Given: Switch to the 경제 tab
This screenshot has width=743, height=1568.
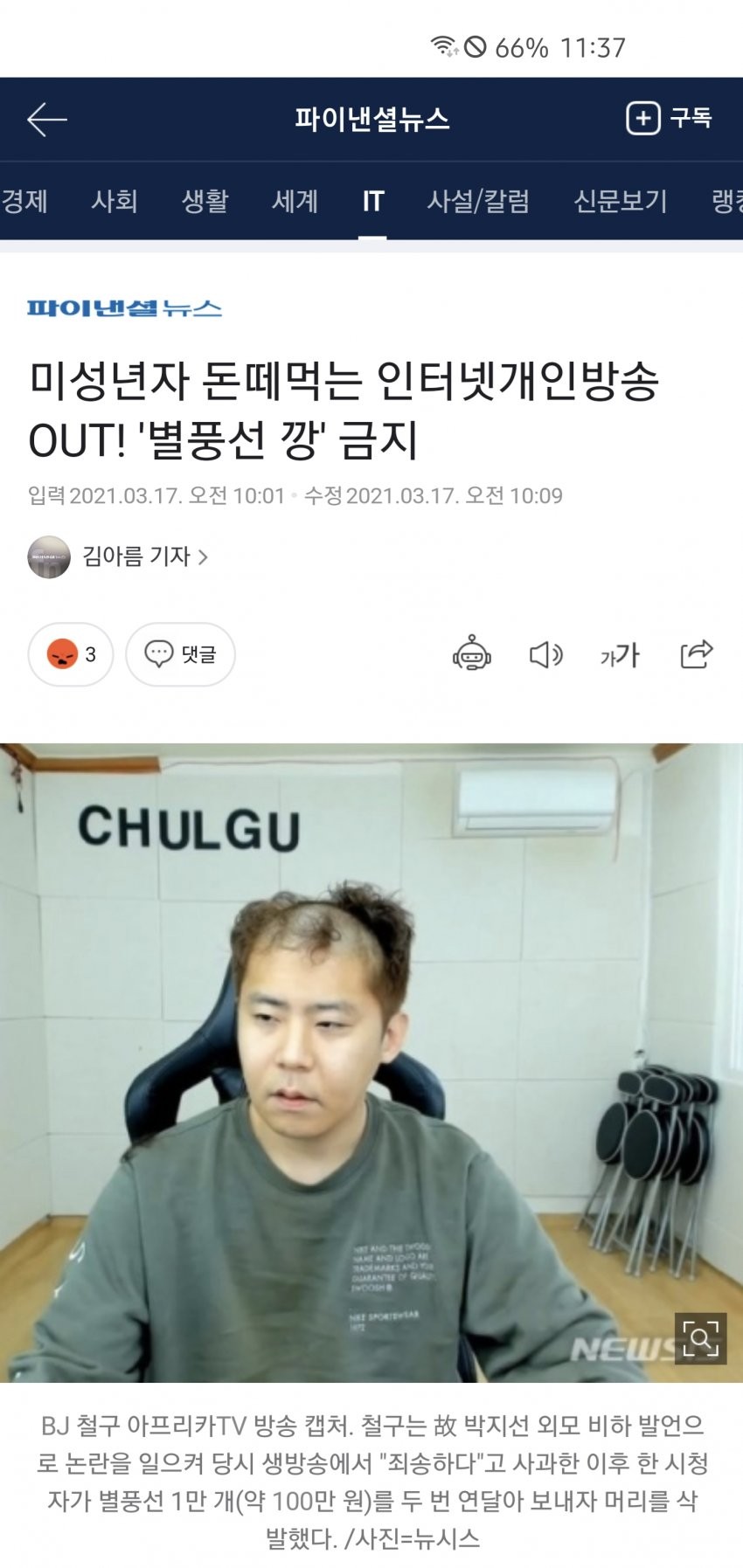Looking at the screenshot, I should 24,202.
